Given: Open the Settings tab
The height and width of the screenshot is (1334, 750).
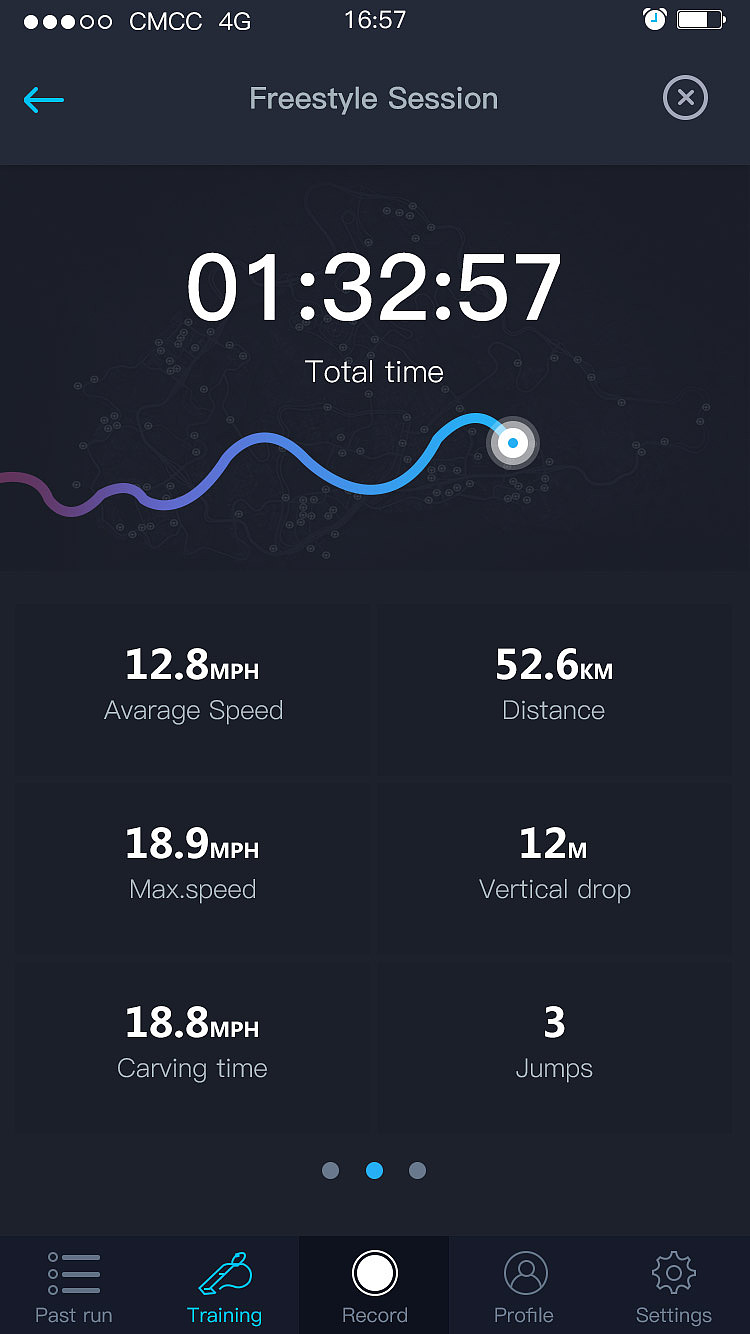Looking at the screenshot, I should tap(673, 1286).
